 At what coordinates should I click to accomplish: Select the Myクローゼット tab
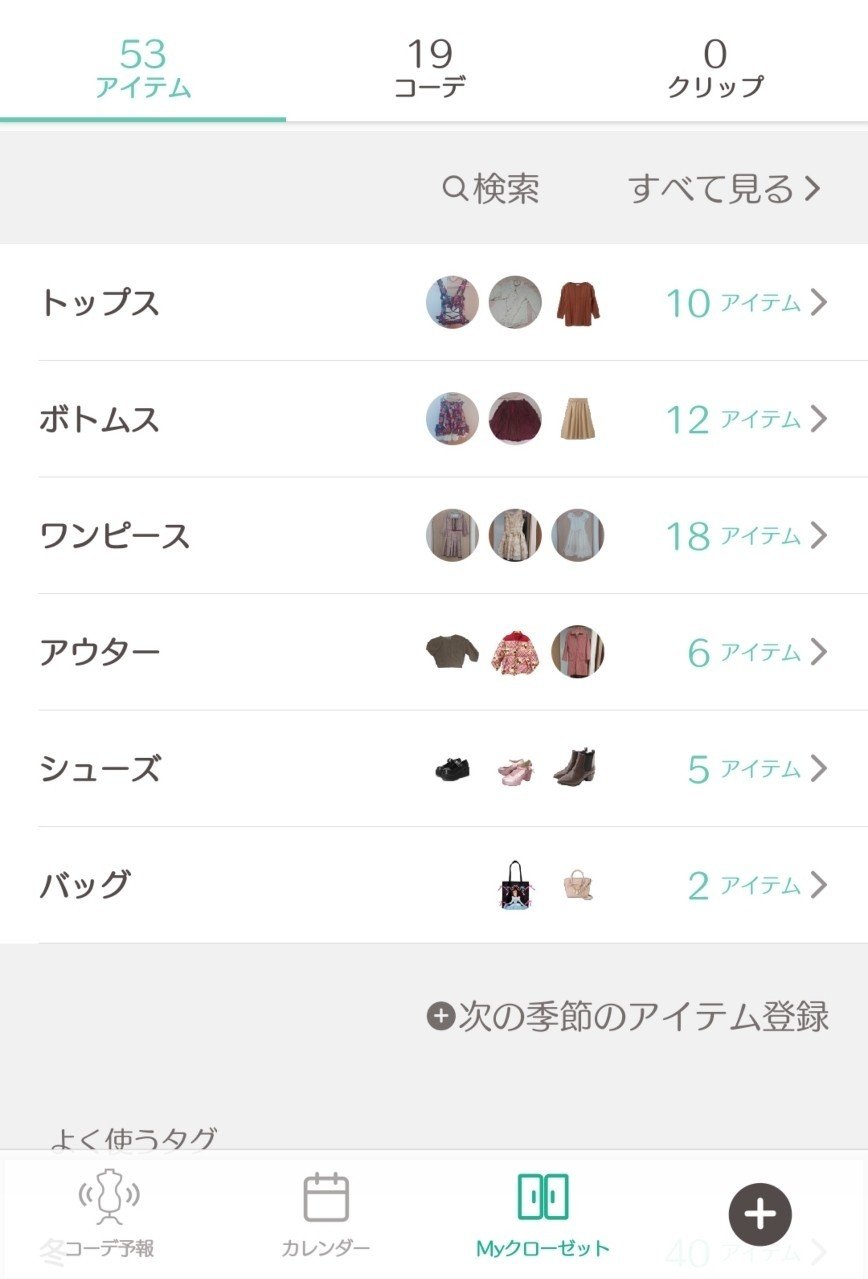click(543, 1216)
